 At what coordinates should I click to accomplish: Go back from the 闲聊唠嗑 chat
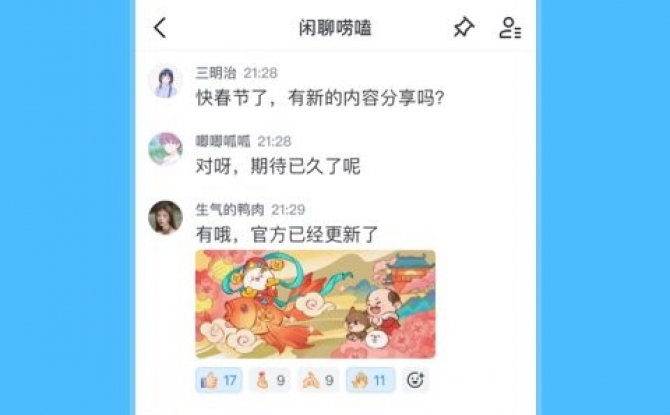coord(160,28)
